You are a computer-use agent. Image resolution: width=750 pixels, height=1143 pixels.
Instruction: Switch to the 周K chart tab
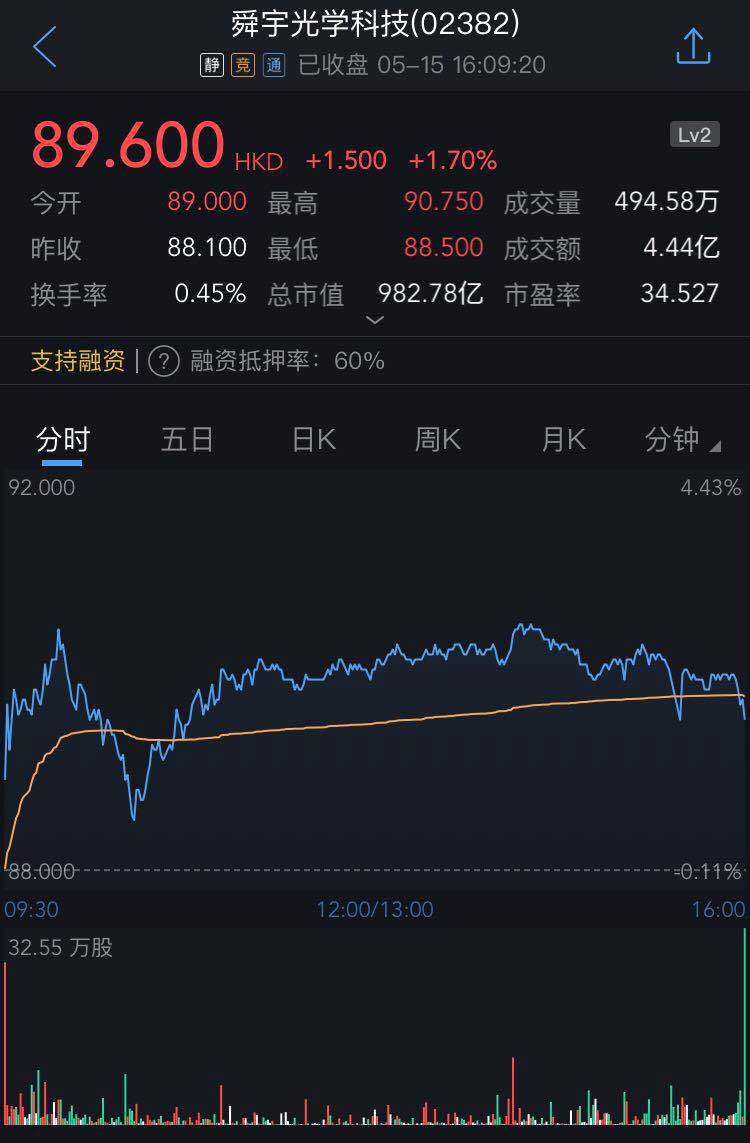[438, 439]
